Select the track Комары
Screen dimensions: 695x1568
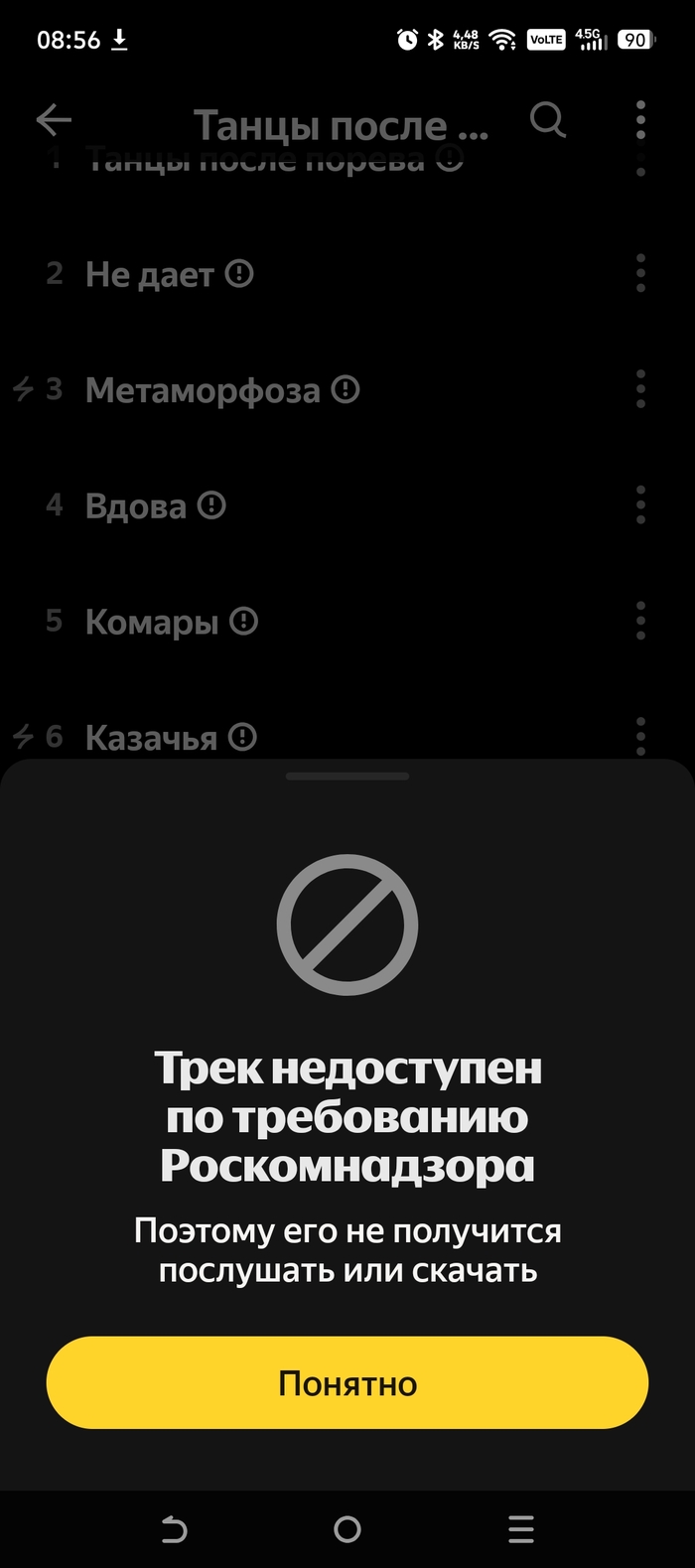coord(152,623)
